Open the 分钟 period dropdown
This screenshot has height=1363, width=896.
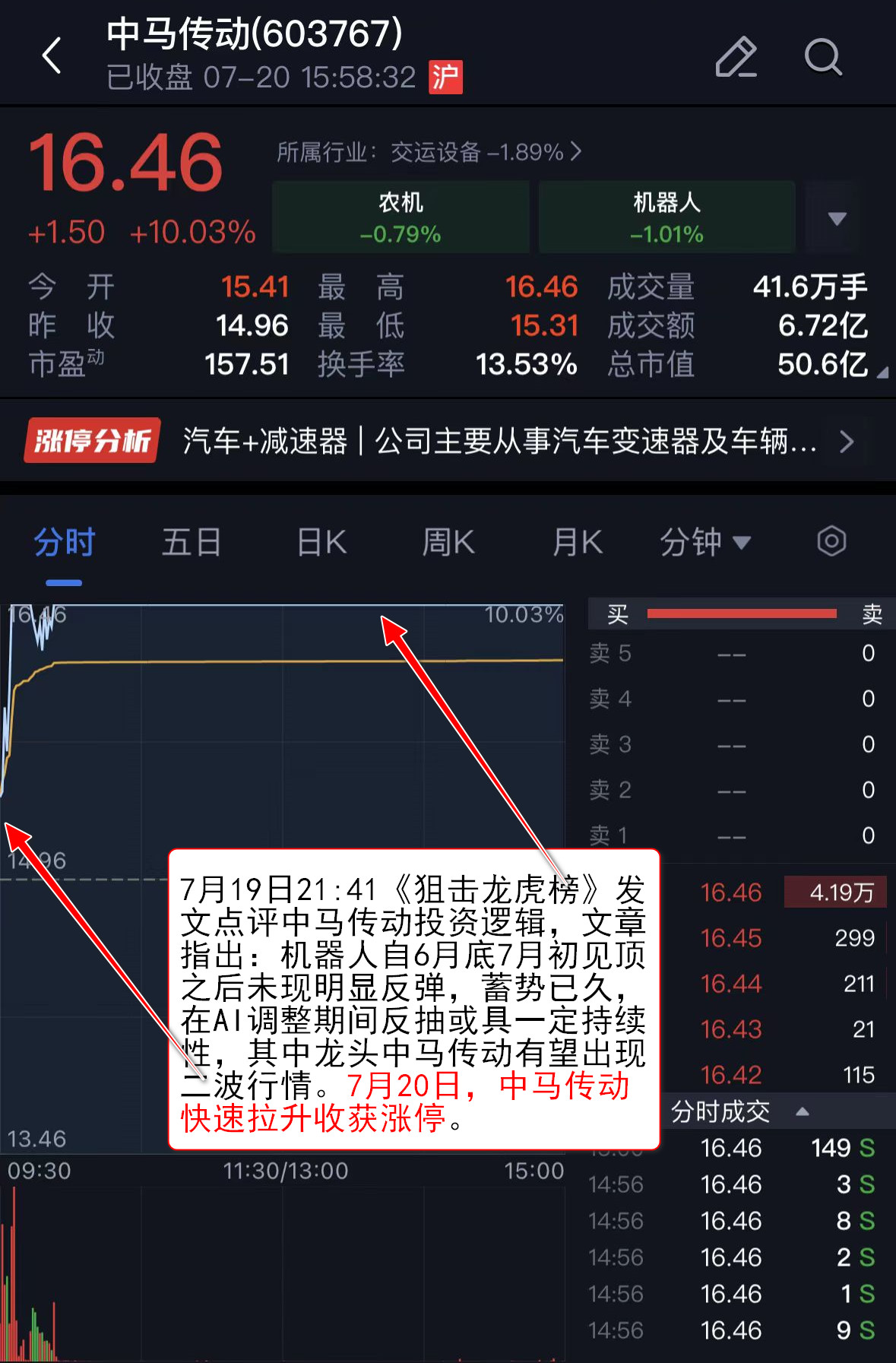click(x=704, y=543)
